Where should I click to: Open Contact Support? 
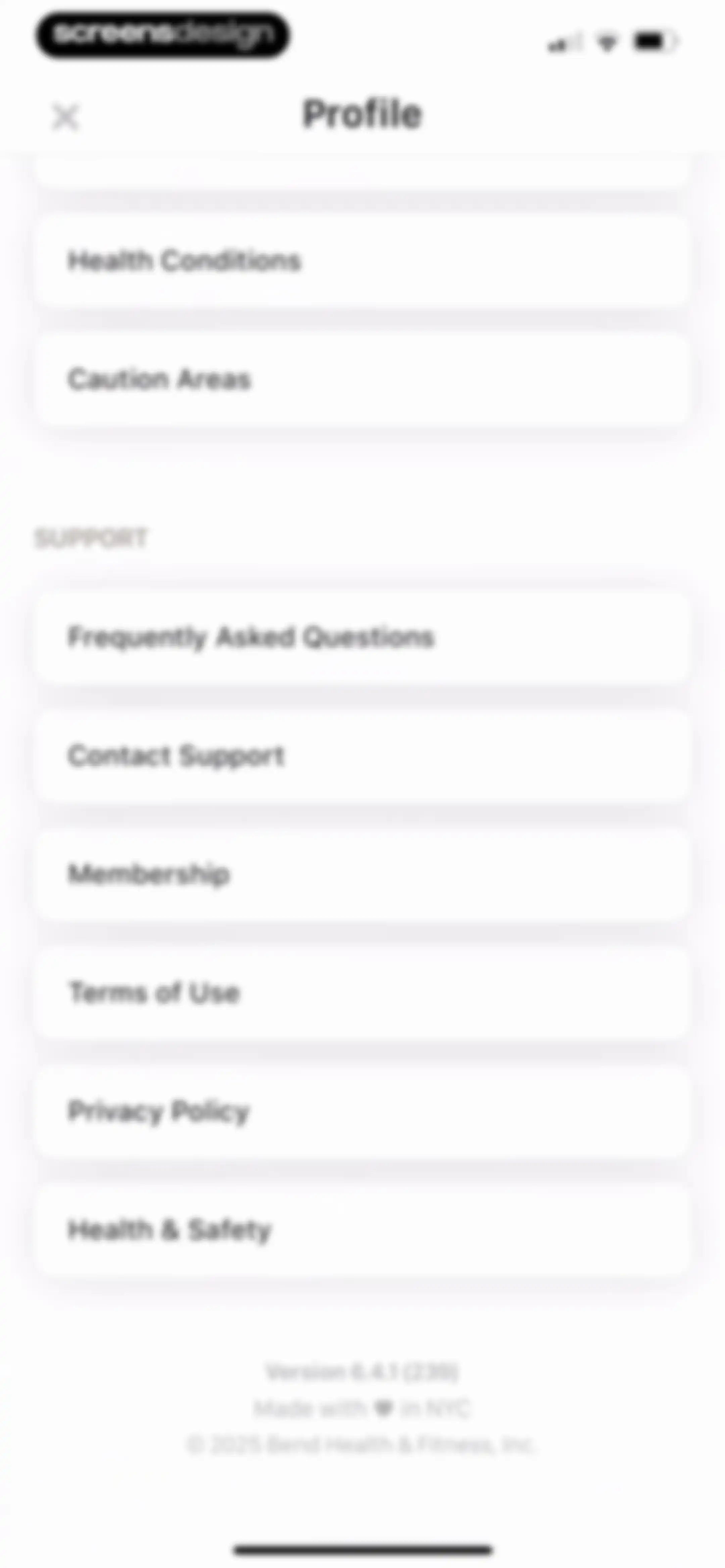tap(362, 756)
